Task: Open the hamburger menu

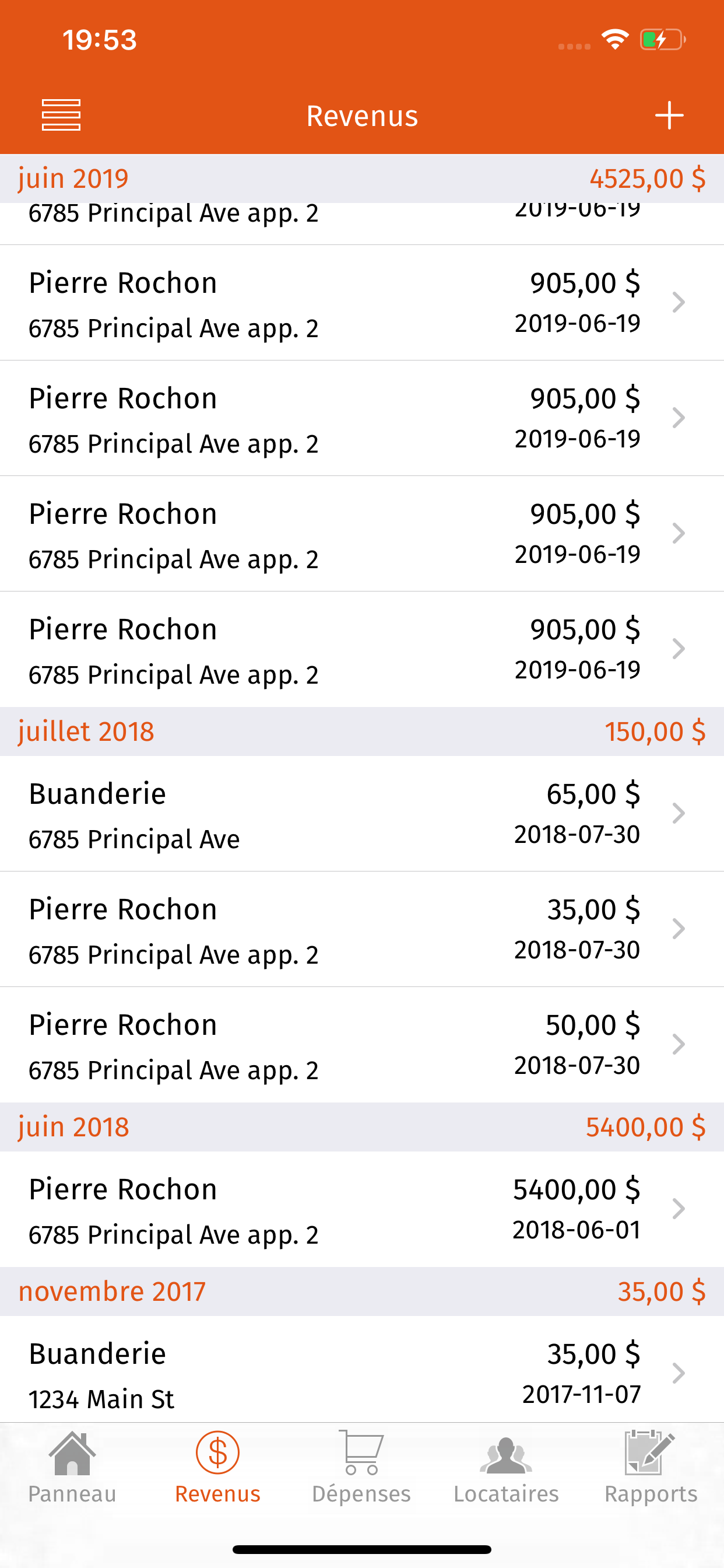Action: (x=61, y=115)
